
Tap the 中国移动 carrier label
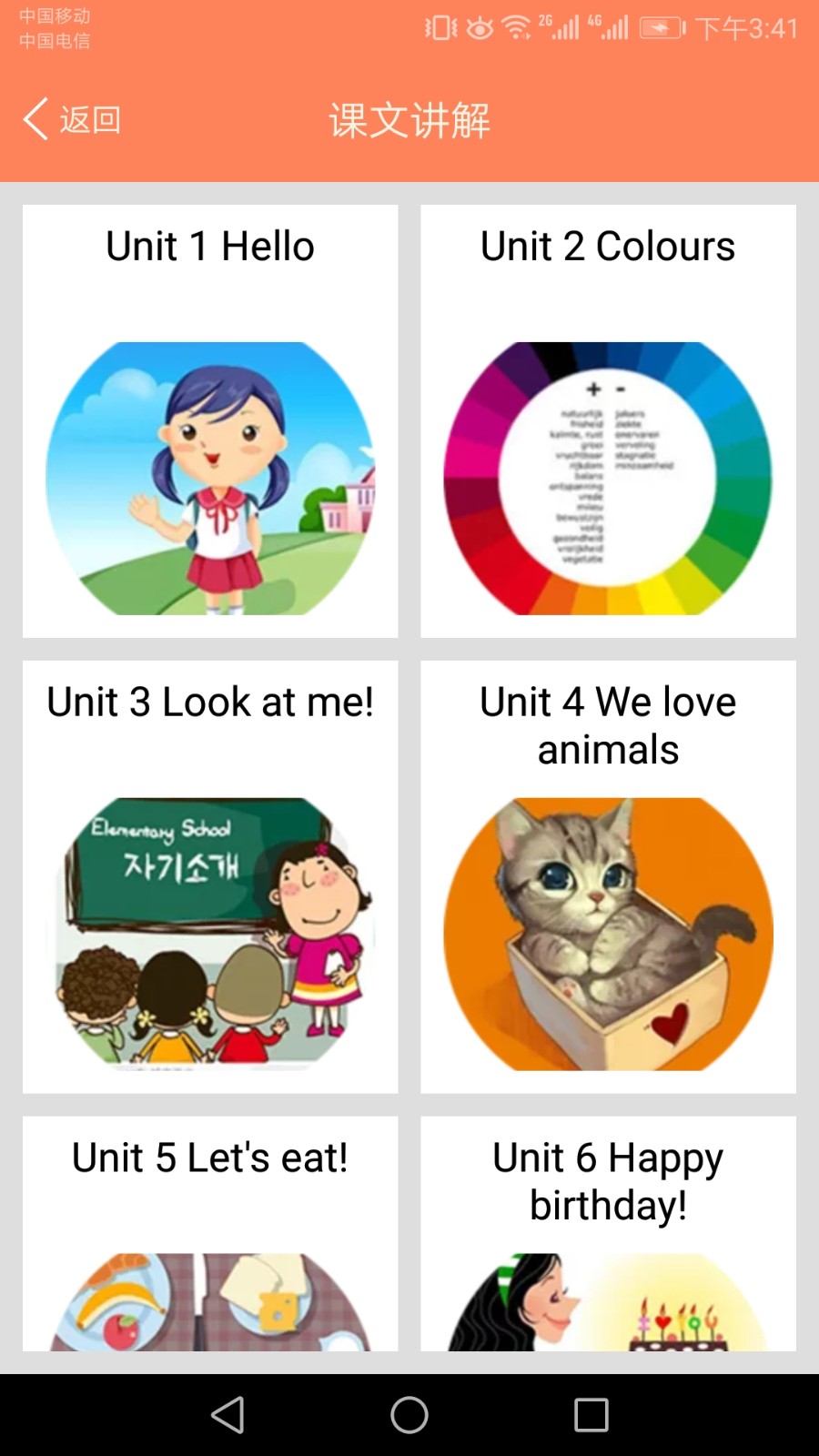(55, 15)
